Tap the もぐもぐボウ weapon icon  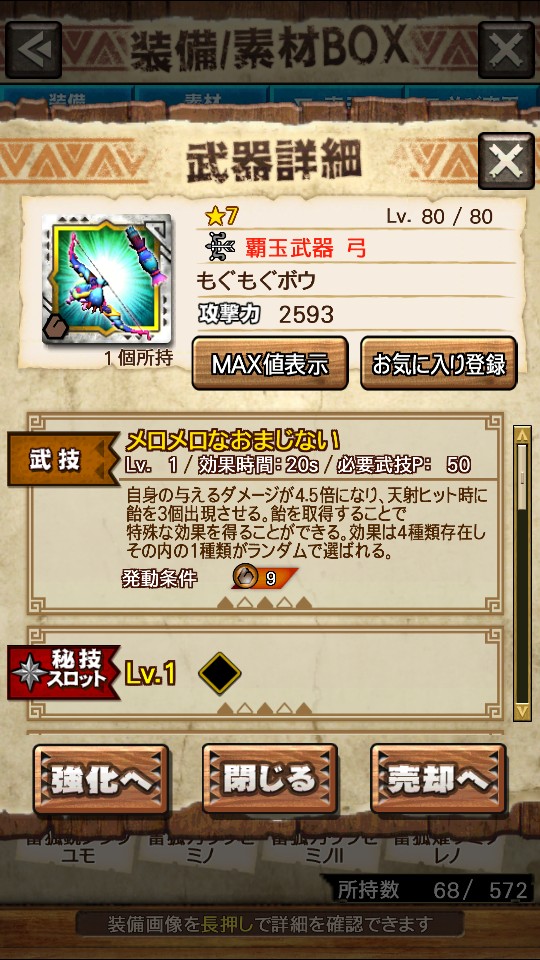tap(107, 279)
